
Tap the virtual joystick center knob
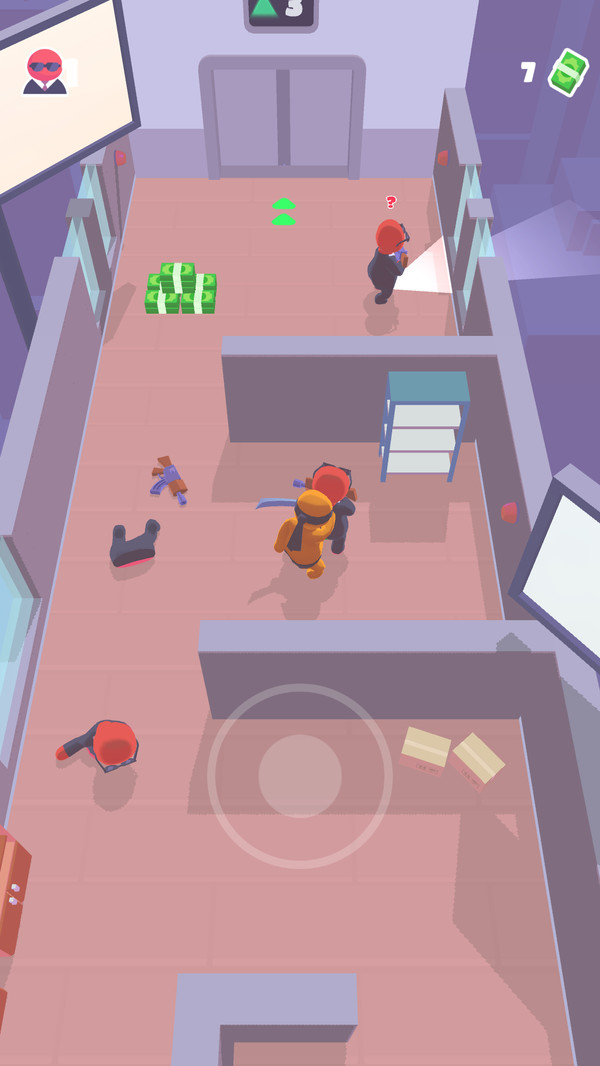pos(300,776)
